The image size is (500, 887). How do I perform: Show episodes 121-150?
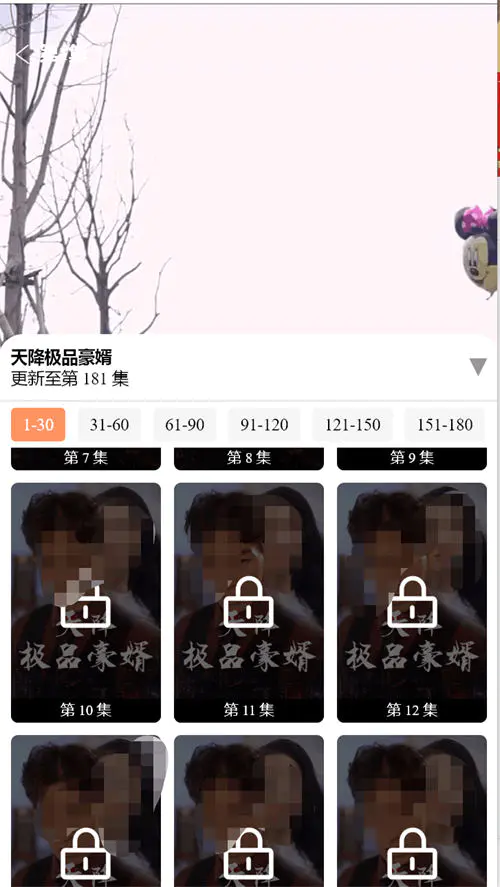[352, 424]
